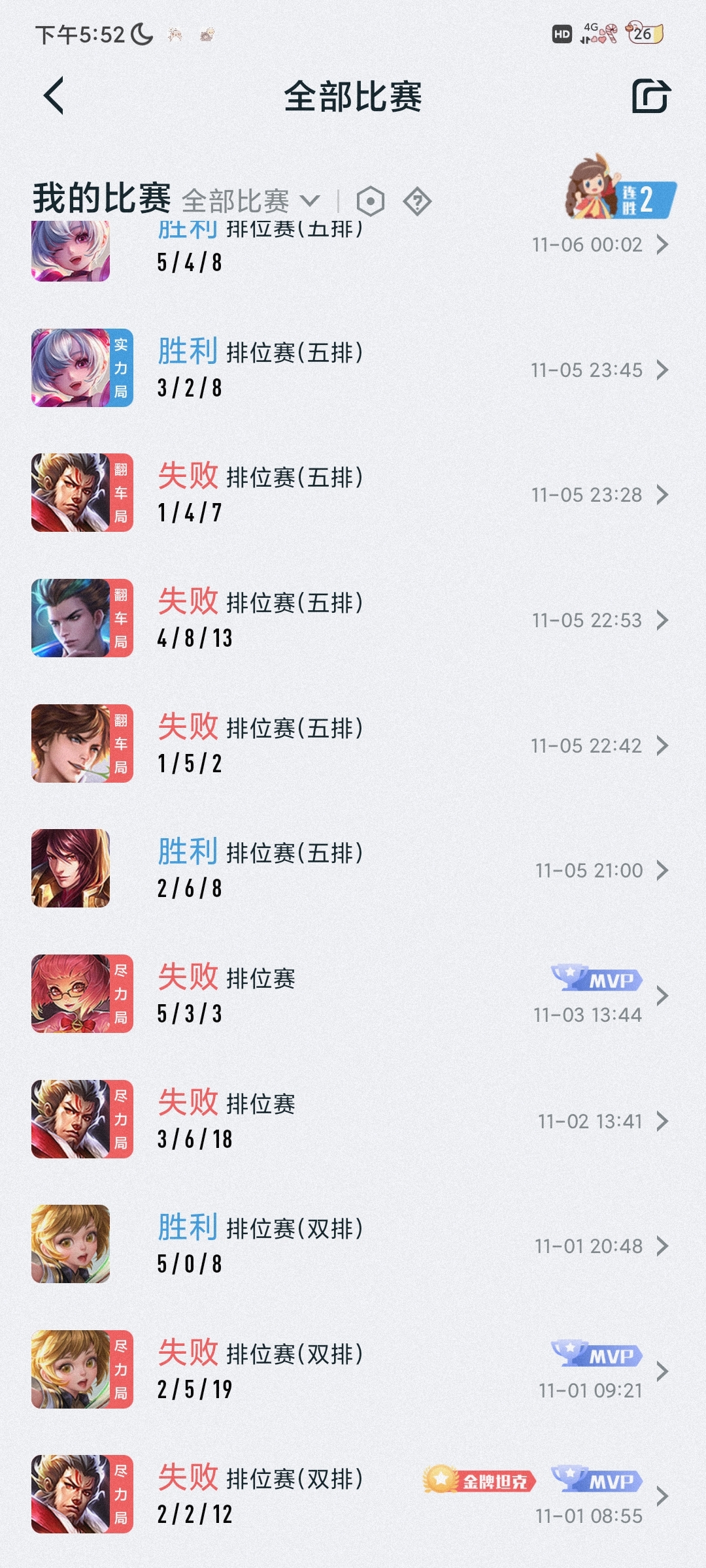Open the 3/6/18 match from 11-02 13:41
Viewport: 706px width, 1568px height.
point(353,1120)
